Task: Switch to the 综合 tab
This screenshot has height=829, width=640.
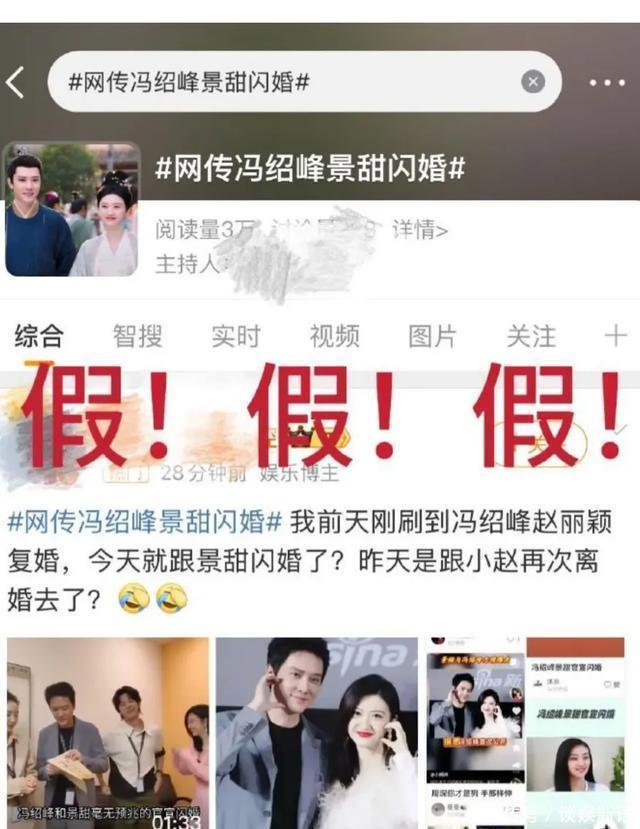Action: (39, 336)
